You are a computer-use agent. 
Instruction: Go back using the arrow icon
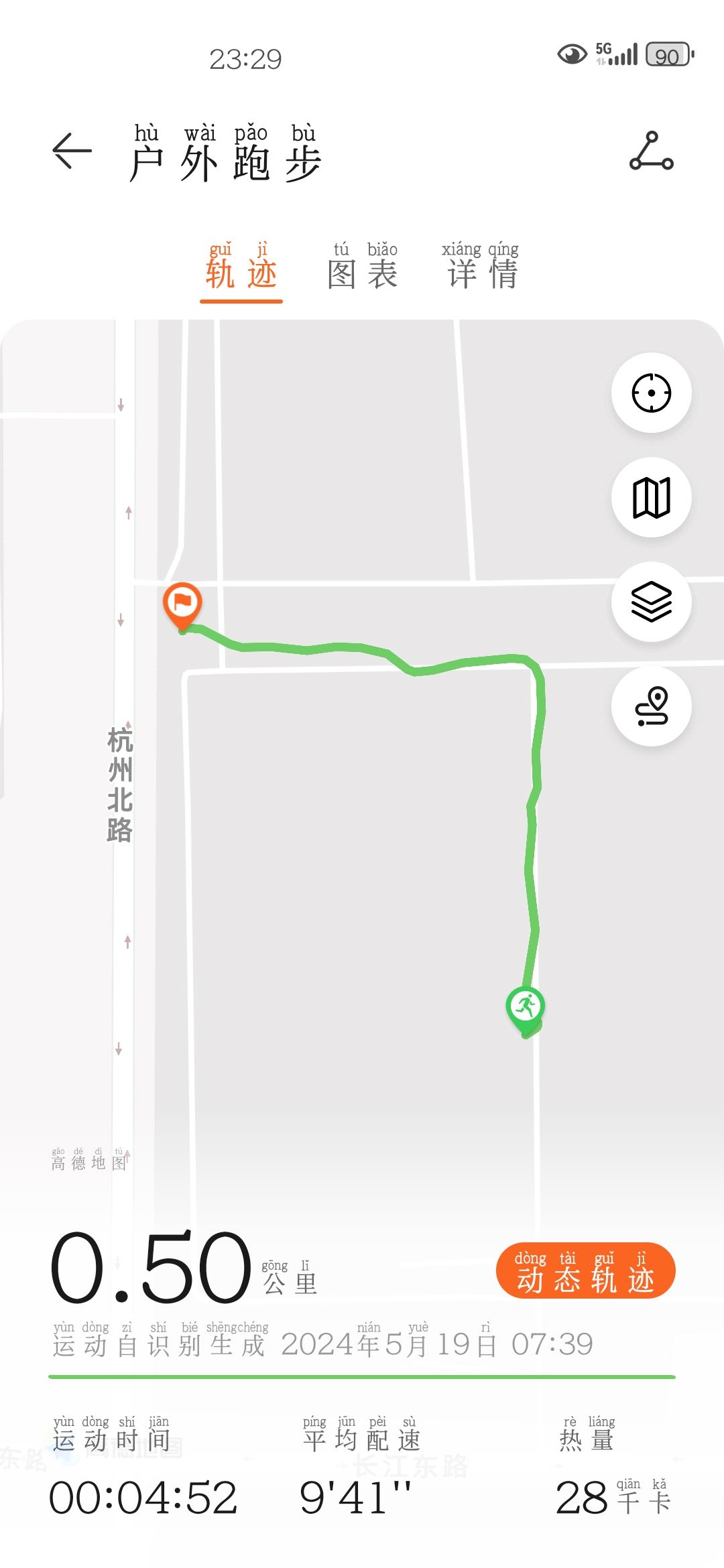(x=72, y=151)
